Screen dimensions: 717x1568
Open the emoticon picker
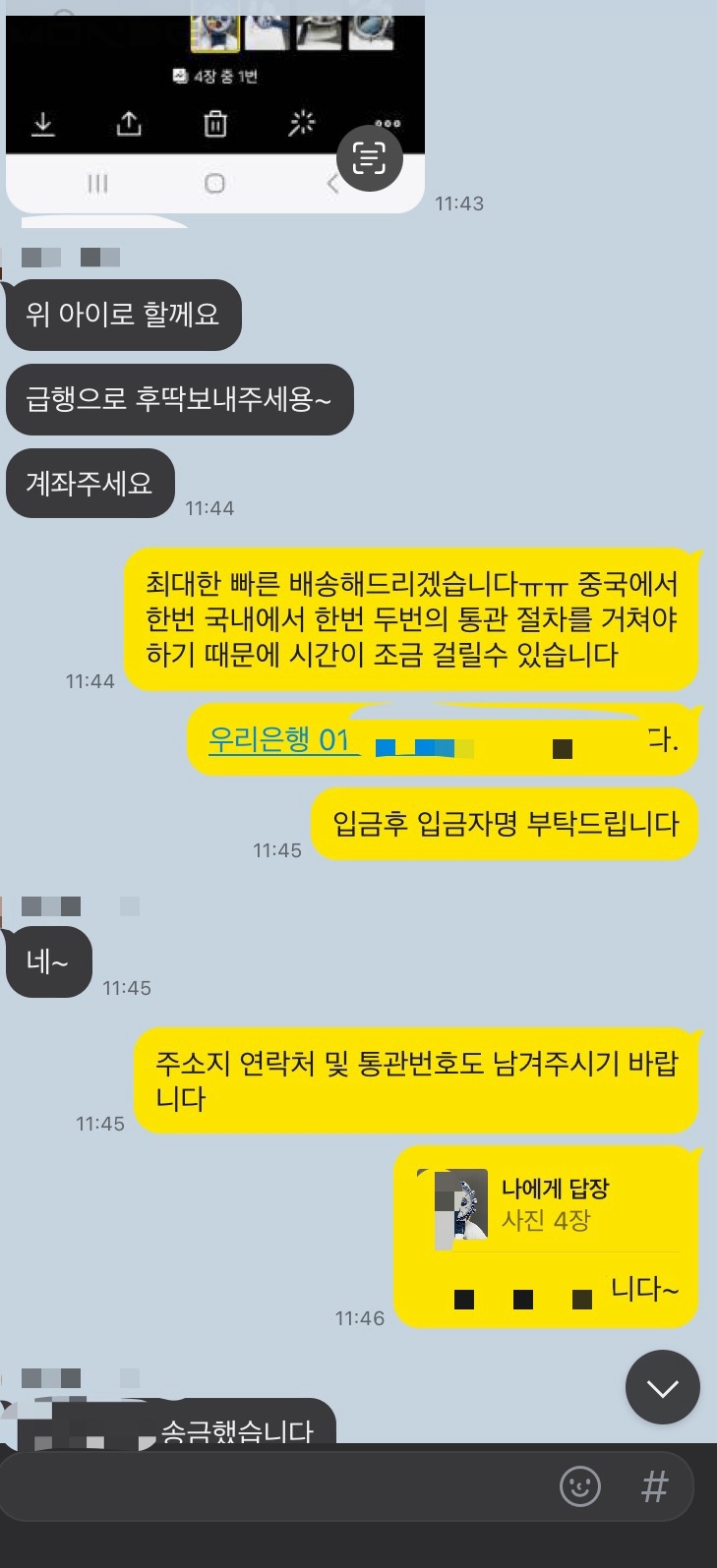point(580,1486)
